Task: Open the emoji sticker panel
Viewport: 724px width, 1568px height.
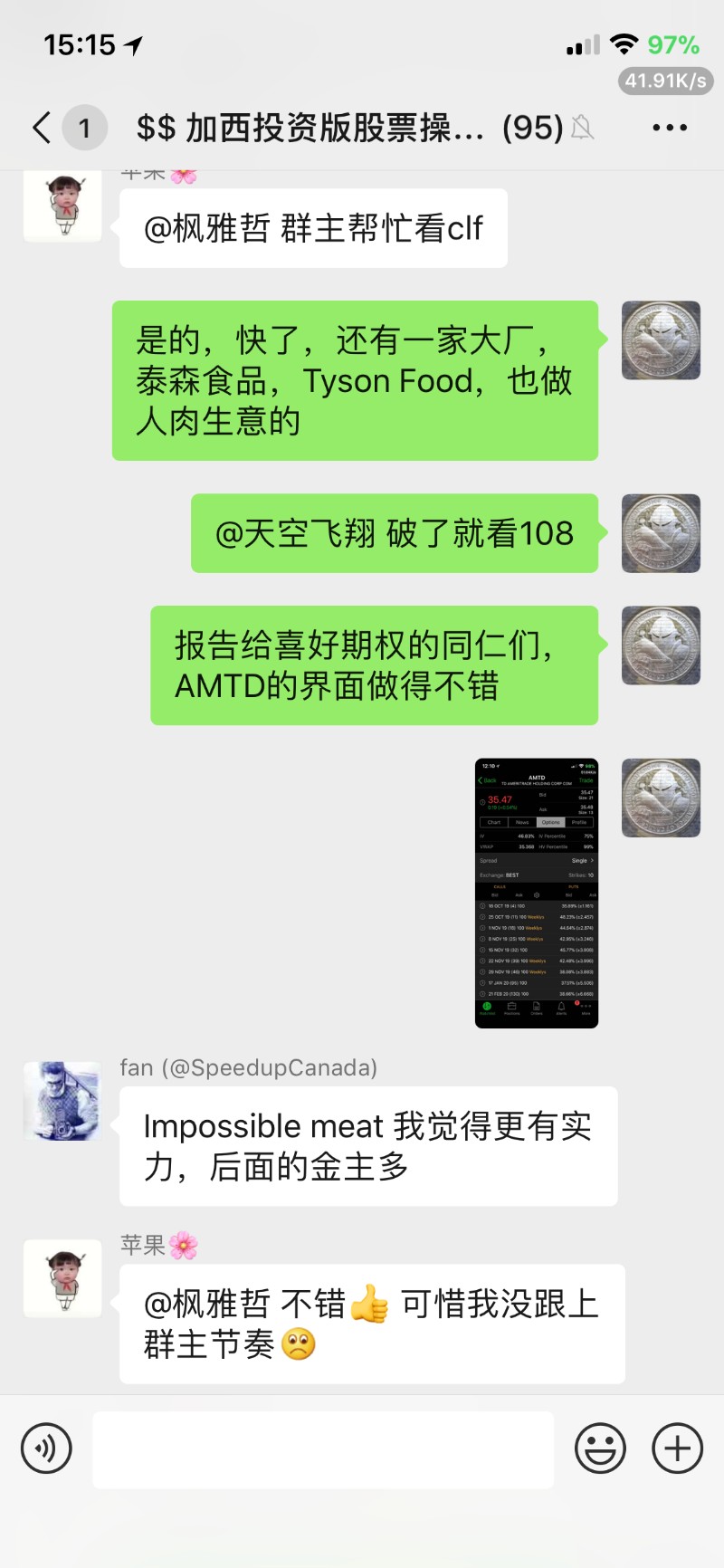Action: 600,1448
